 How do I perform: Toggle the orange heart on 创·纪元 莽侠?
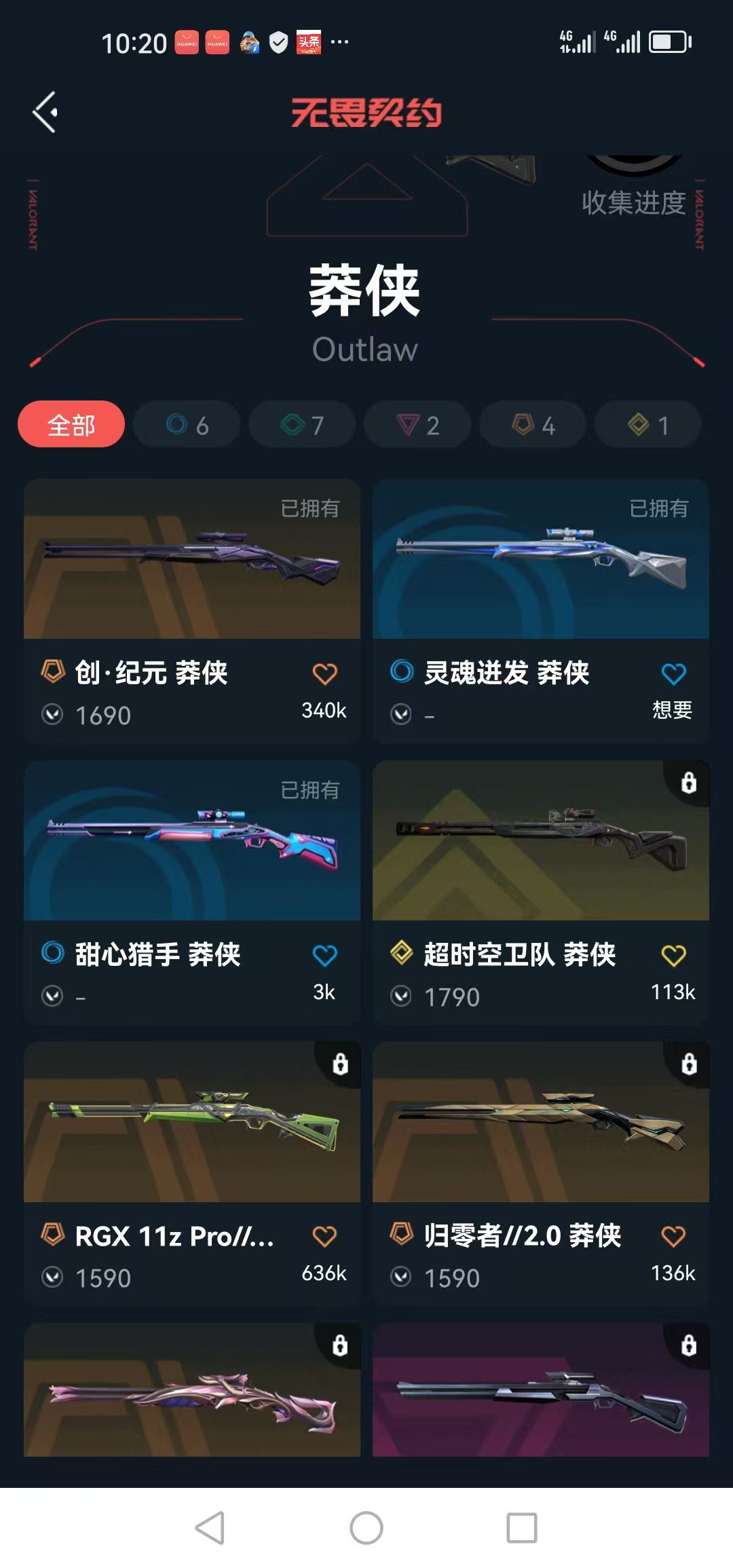[x=326, y=673]
